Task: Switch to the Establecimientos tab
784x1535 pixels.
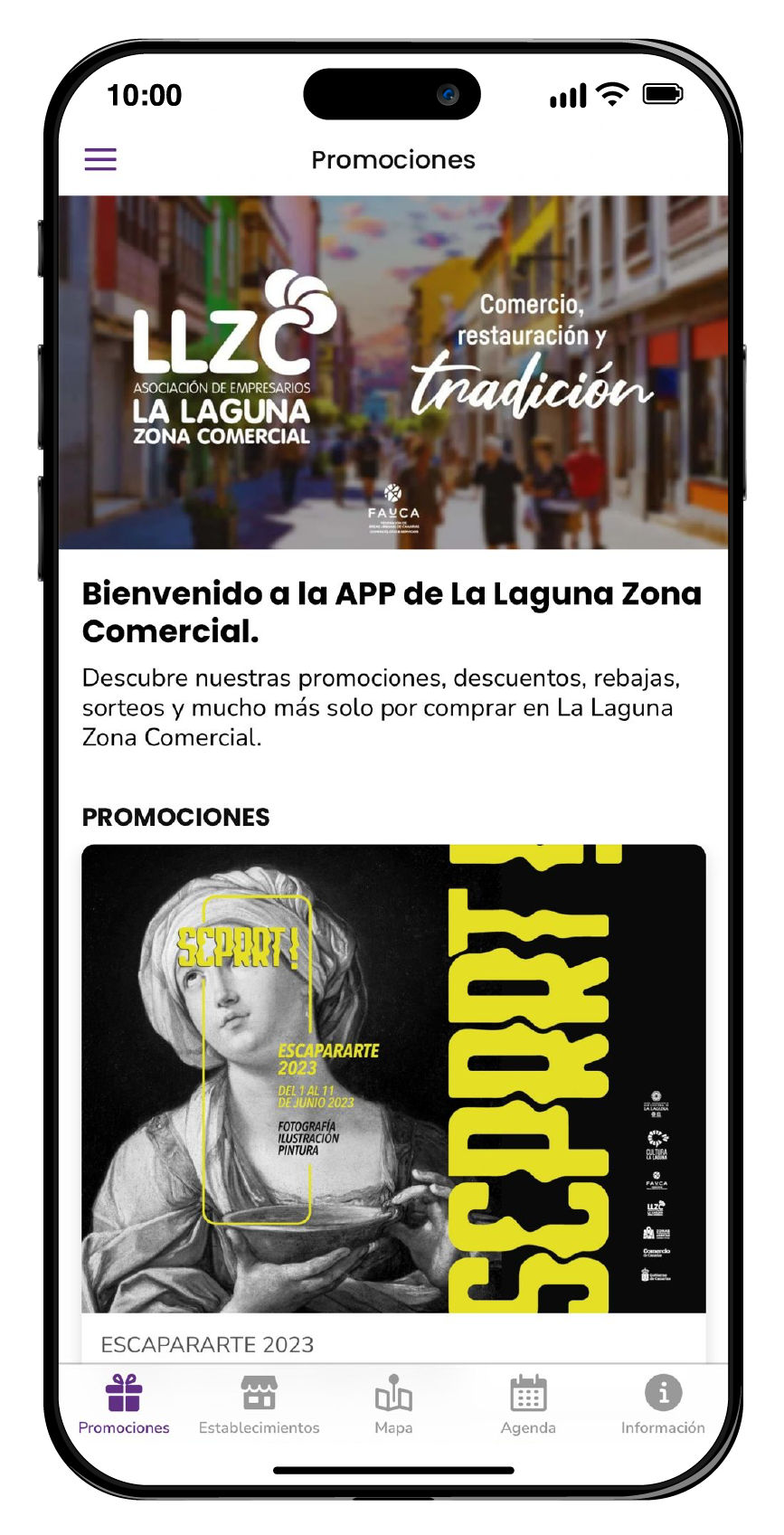Action: tap(259, 1407)
